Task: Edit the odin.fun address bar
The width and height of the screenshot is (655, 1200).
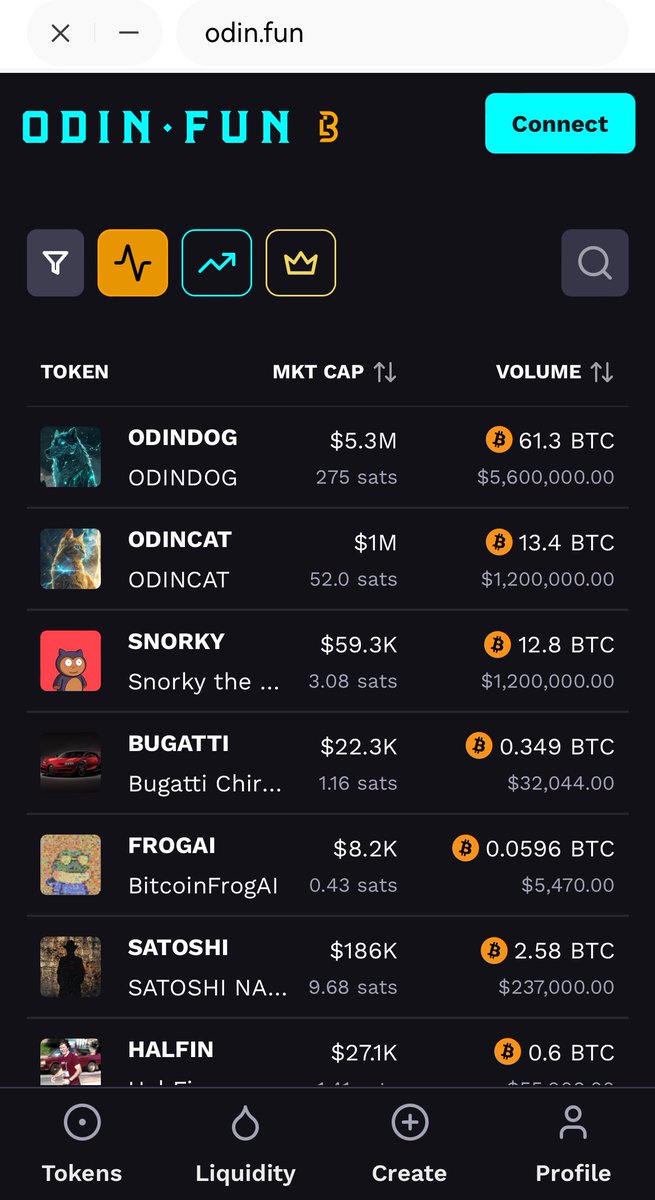Action: tap(402, 33)
